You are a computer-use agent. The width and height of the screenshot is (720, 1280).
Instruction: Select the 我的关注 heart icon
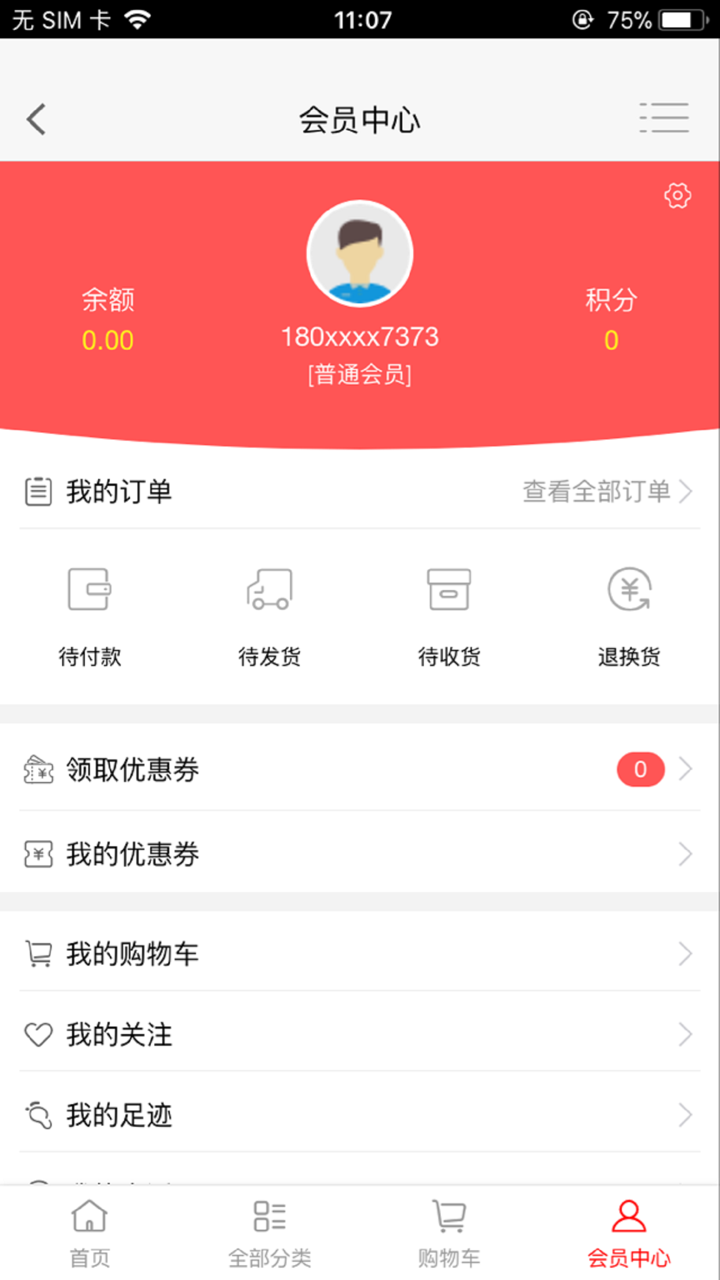coord(38,1034)
